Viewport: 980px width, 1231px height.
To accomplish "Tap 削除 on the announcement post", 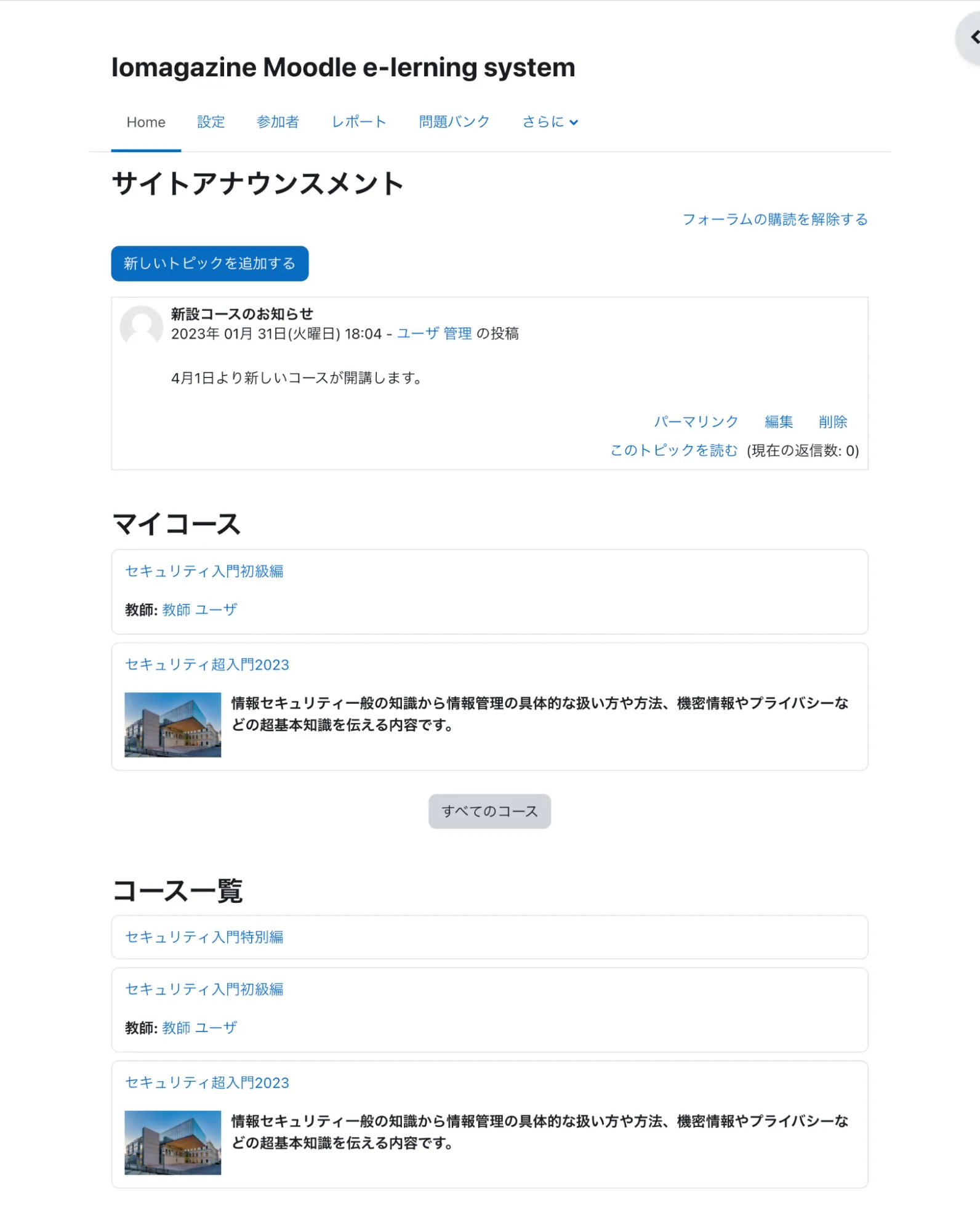I will 832,422.
